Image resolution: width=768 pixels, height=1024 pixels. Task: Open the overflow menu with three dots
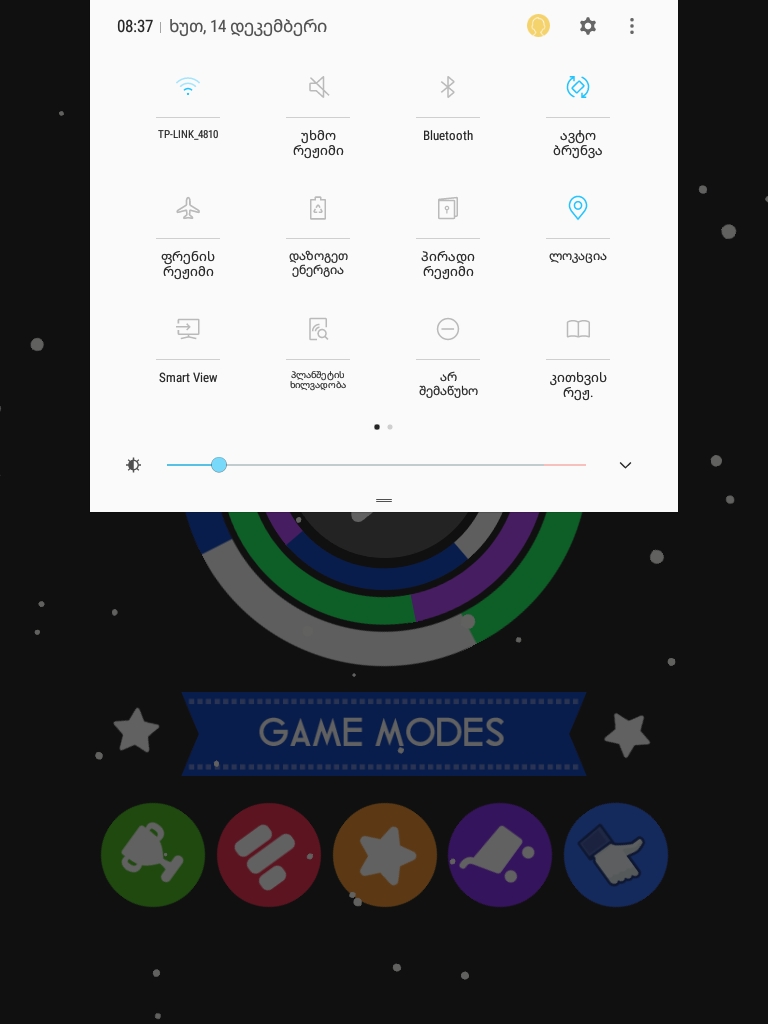click(632, 26)
